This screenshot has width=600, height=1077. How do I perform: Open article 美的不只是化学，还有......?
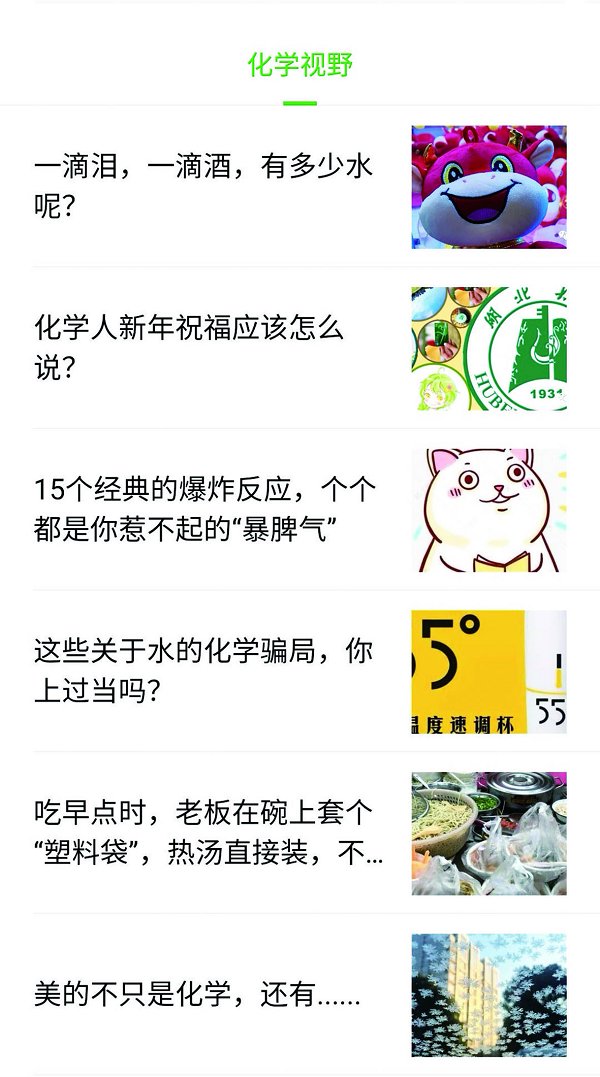pos(300,995)
